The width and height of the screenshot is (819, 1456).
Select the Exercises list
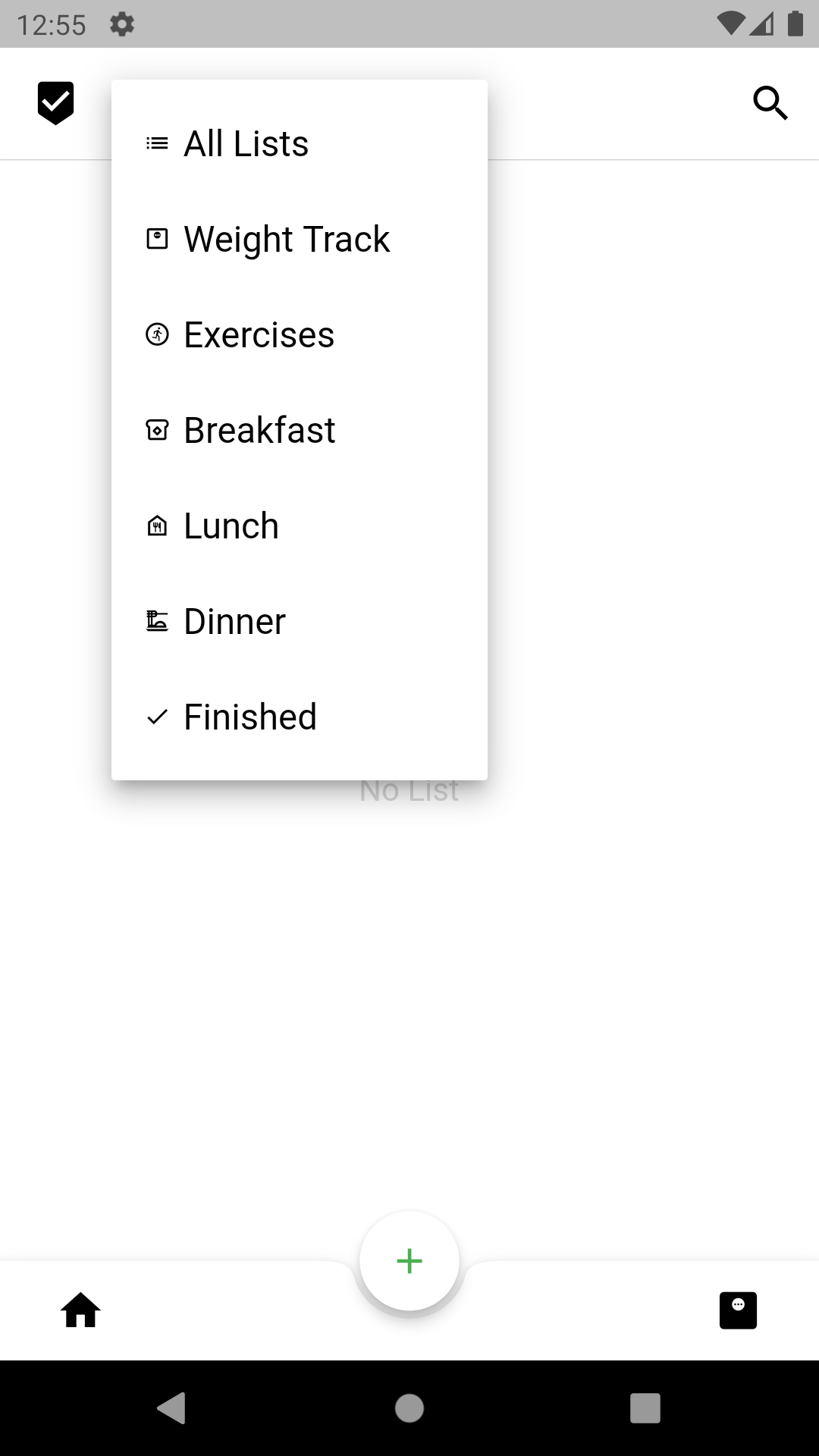coord(259,334)
